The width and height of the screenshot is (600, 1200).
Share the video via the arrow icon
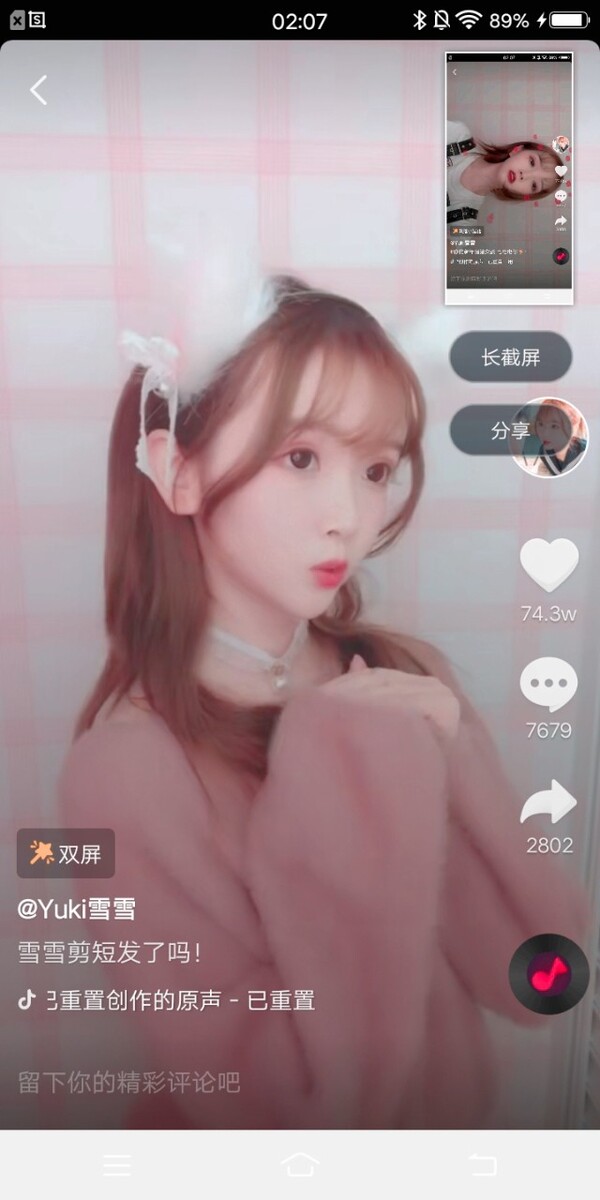click(x=549, y=802)
